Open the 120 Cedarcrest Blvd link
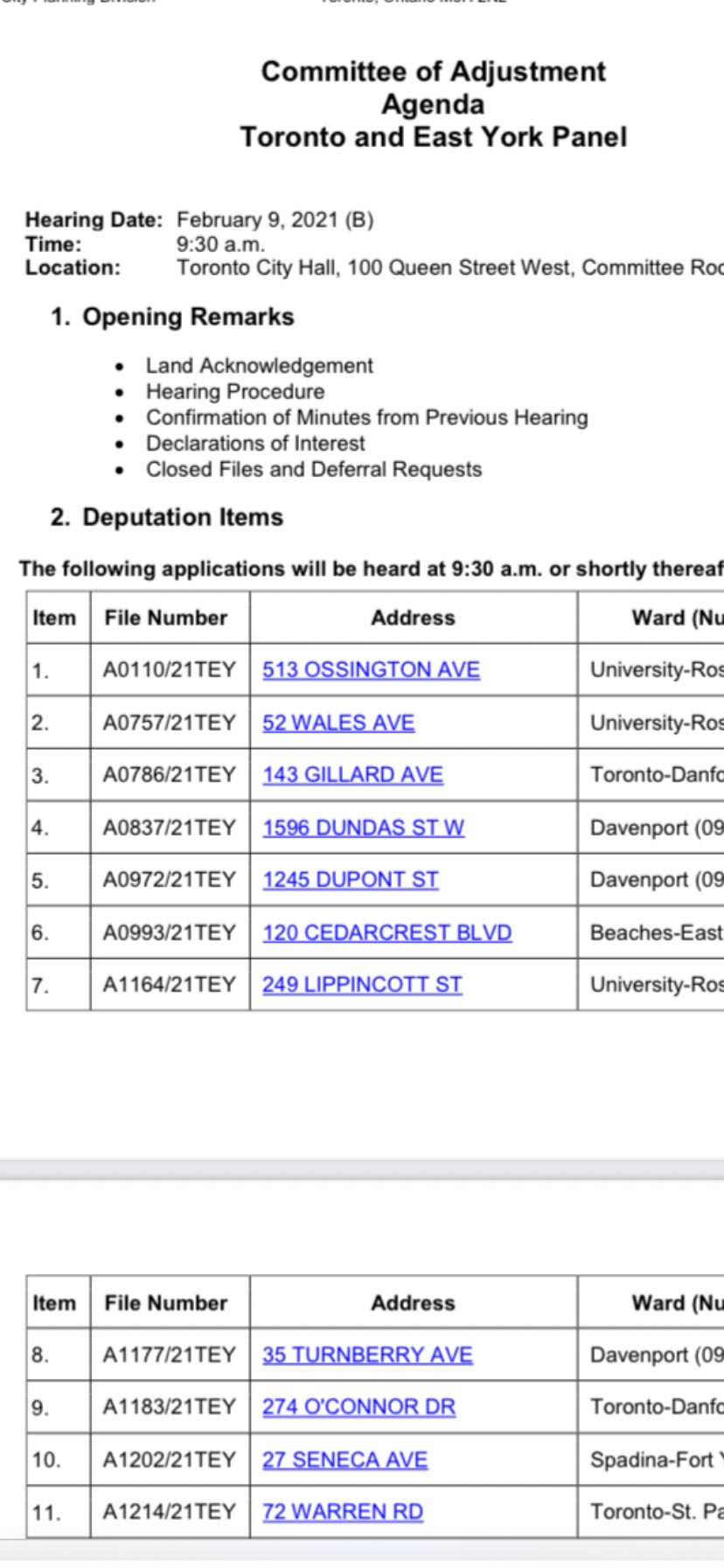This screenshot has height=1568, width=724. click(x=386, y=933)
